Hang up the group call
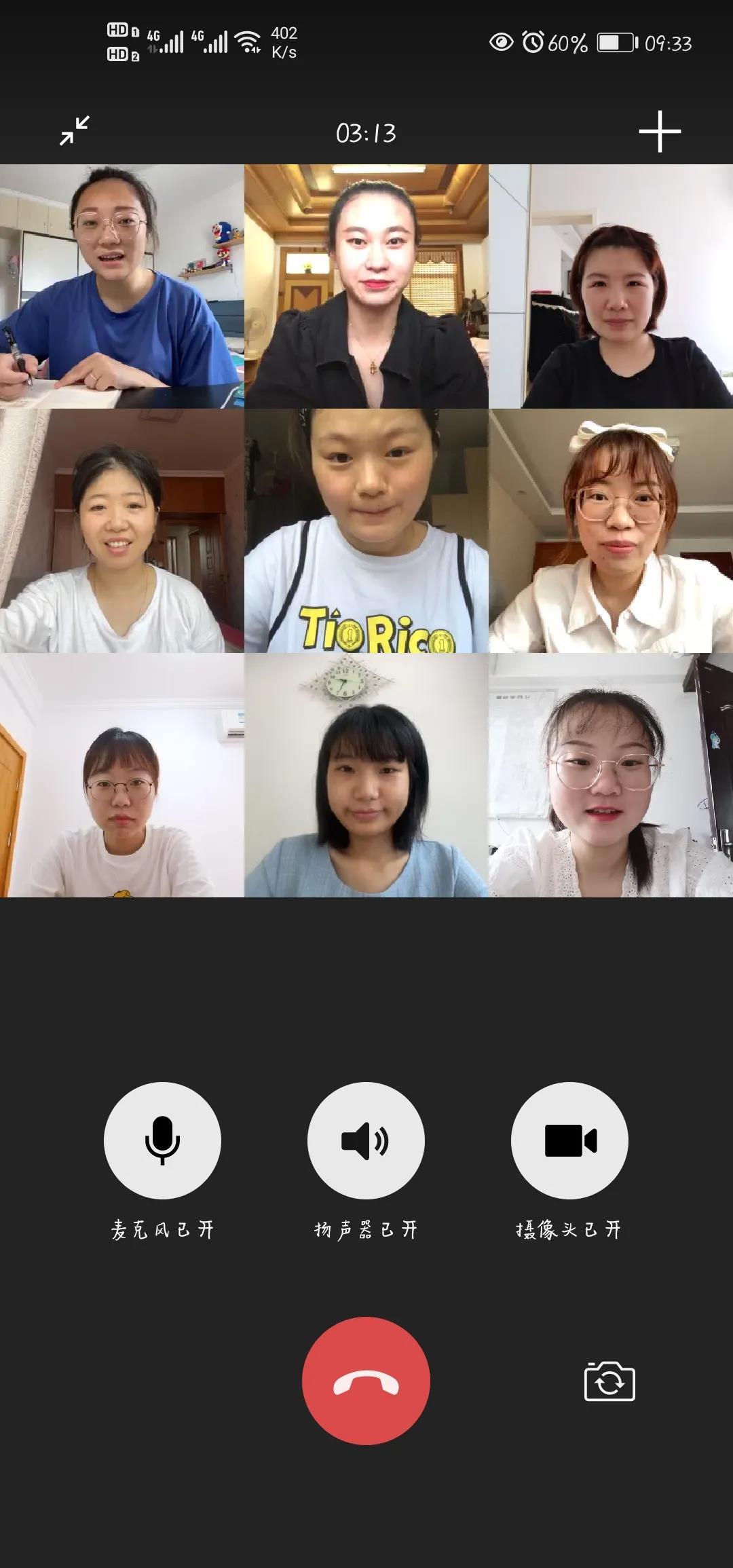Image resolution: width=733 pixels, height=1568 pixels. point(366,1381)
